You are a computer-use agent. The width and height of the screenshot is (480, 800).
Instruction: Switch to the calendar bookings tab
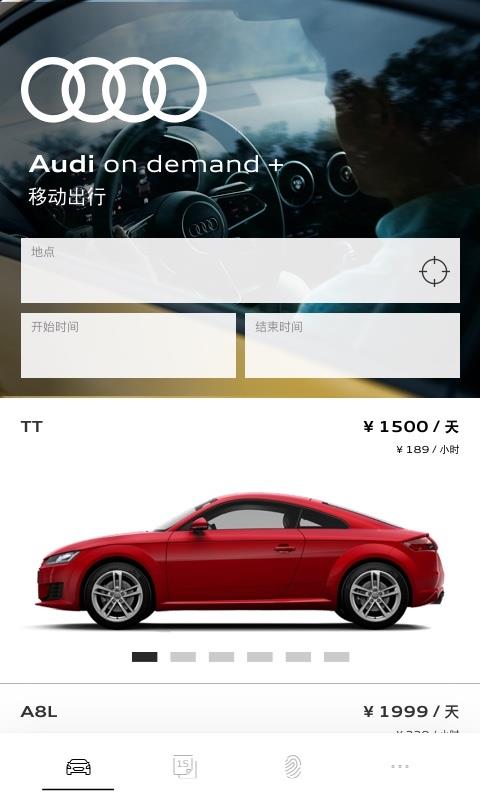pyautogui.click(x=185, y=767)
